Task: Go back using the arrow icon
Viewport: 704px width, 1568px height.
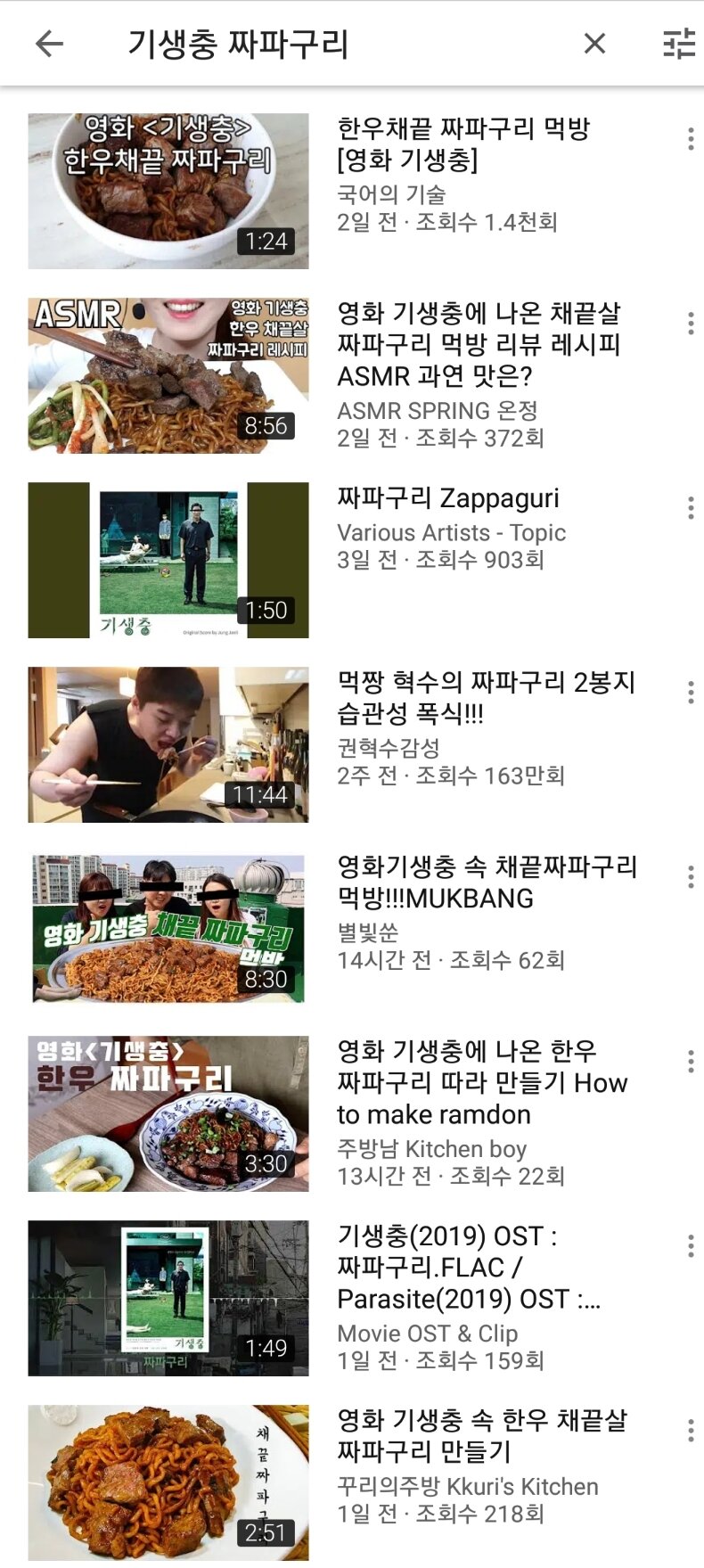Action: click(50, 44)
